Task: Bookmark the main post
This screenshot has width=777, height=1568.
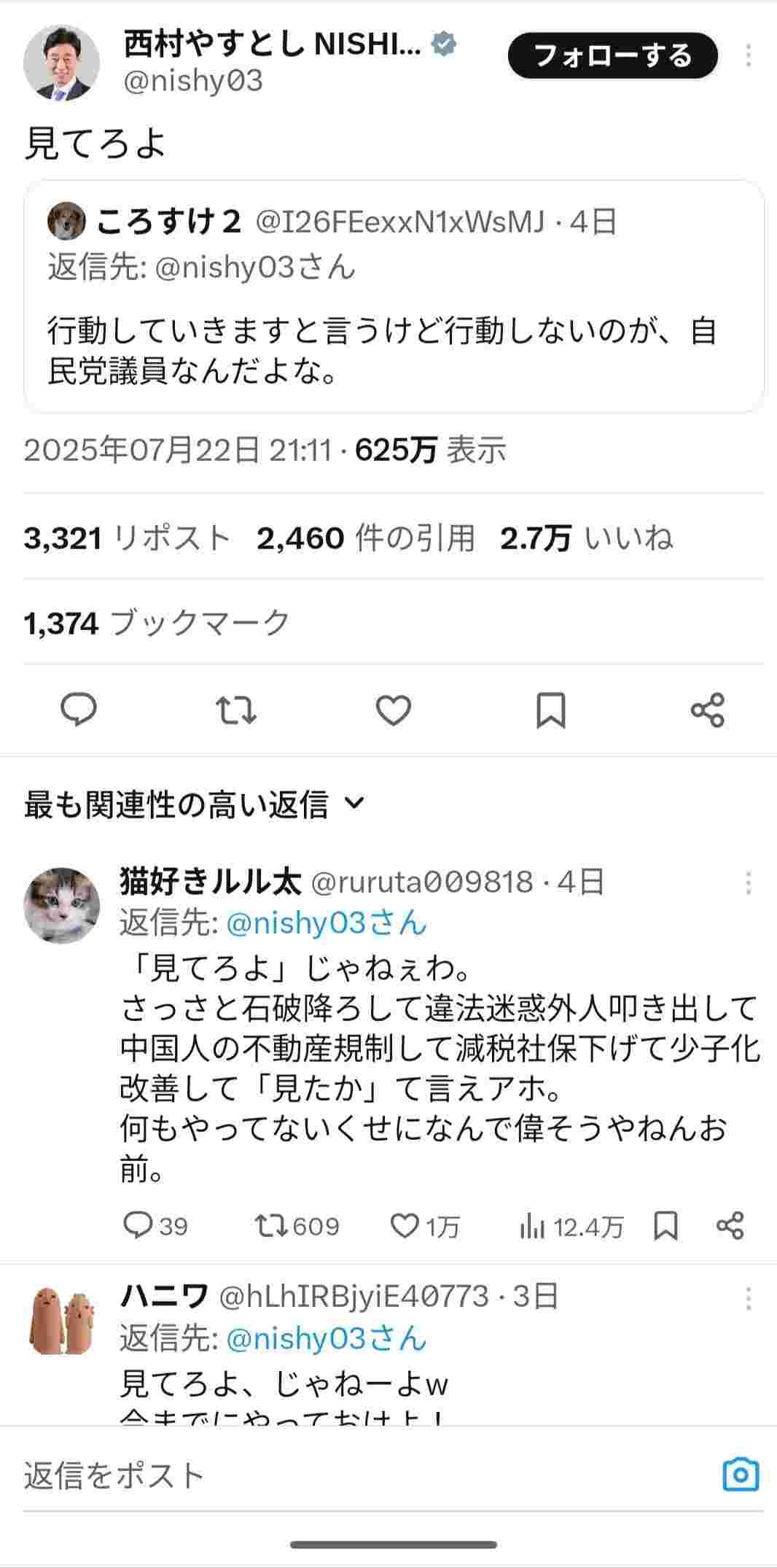Action: pos(551,710)
